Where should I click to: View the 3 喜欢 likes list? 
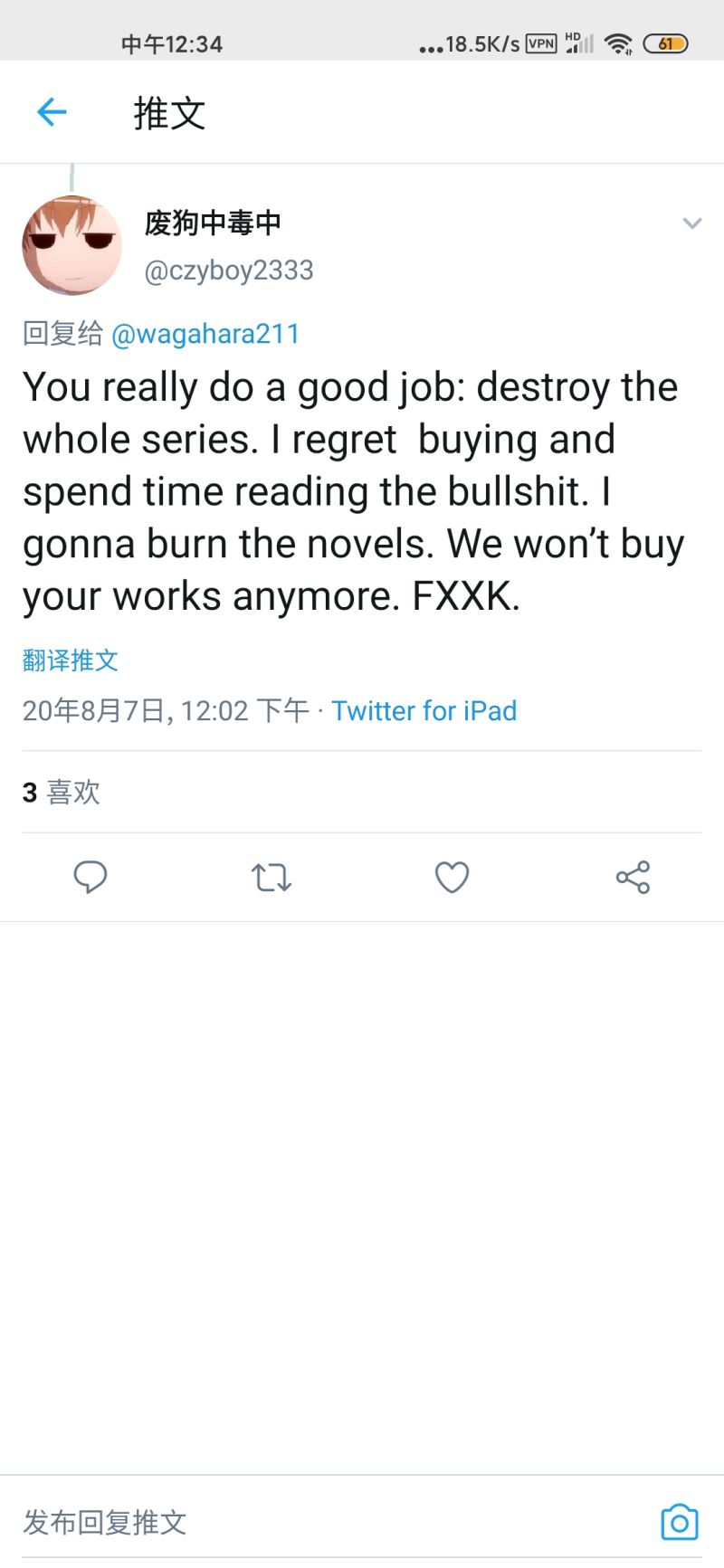(61, 792)
